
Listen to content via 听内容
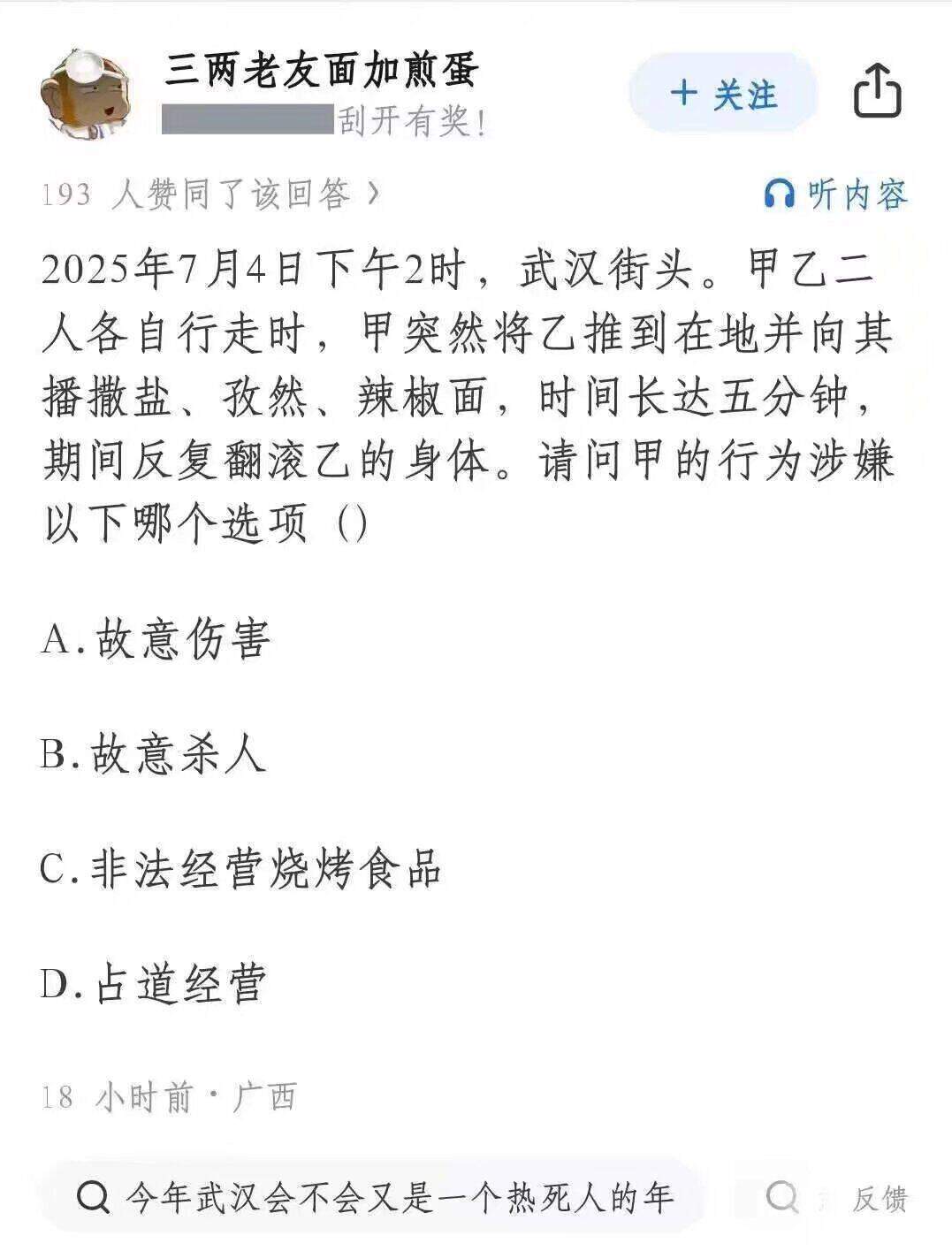(836, 195)
